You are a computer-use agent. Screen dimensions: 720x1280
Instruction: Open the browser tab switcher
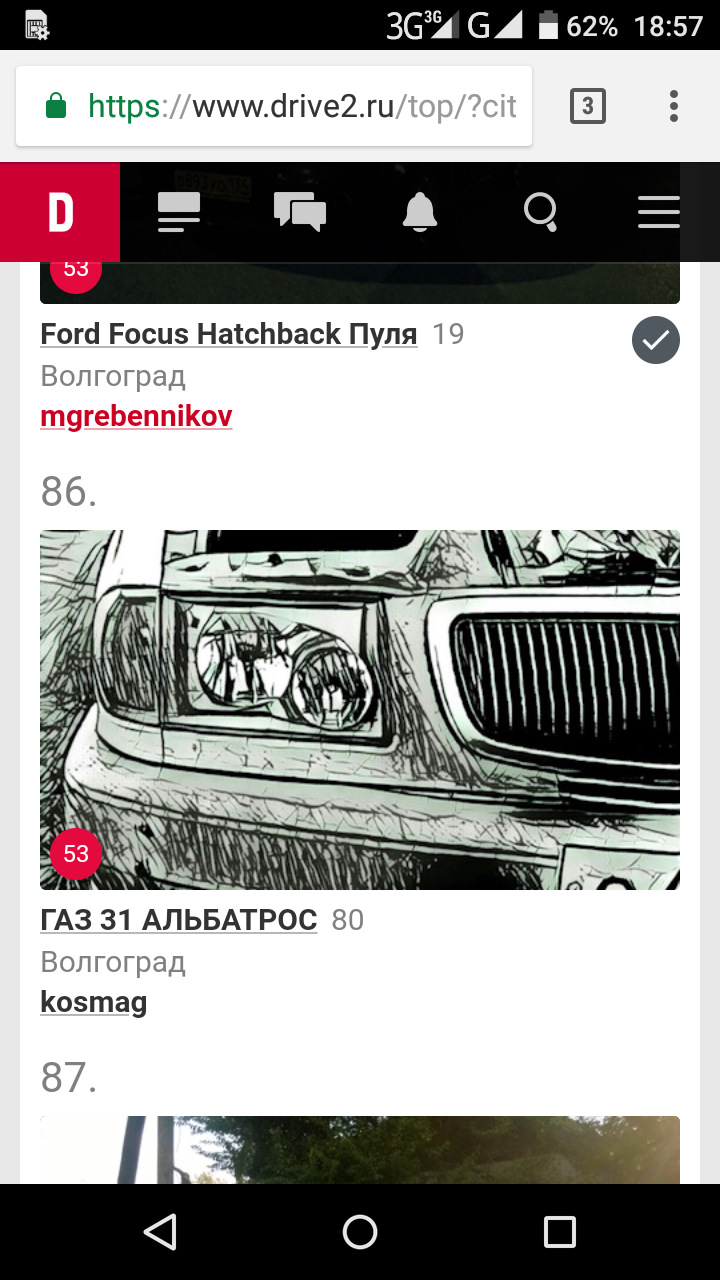point(587,106)
